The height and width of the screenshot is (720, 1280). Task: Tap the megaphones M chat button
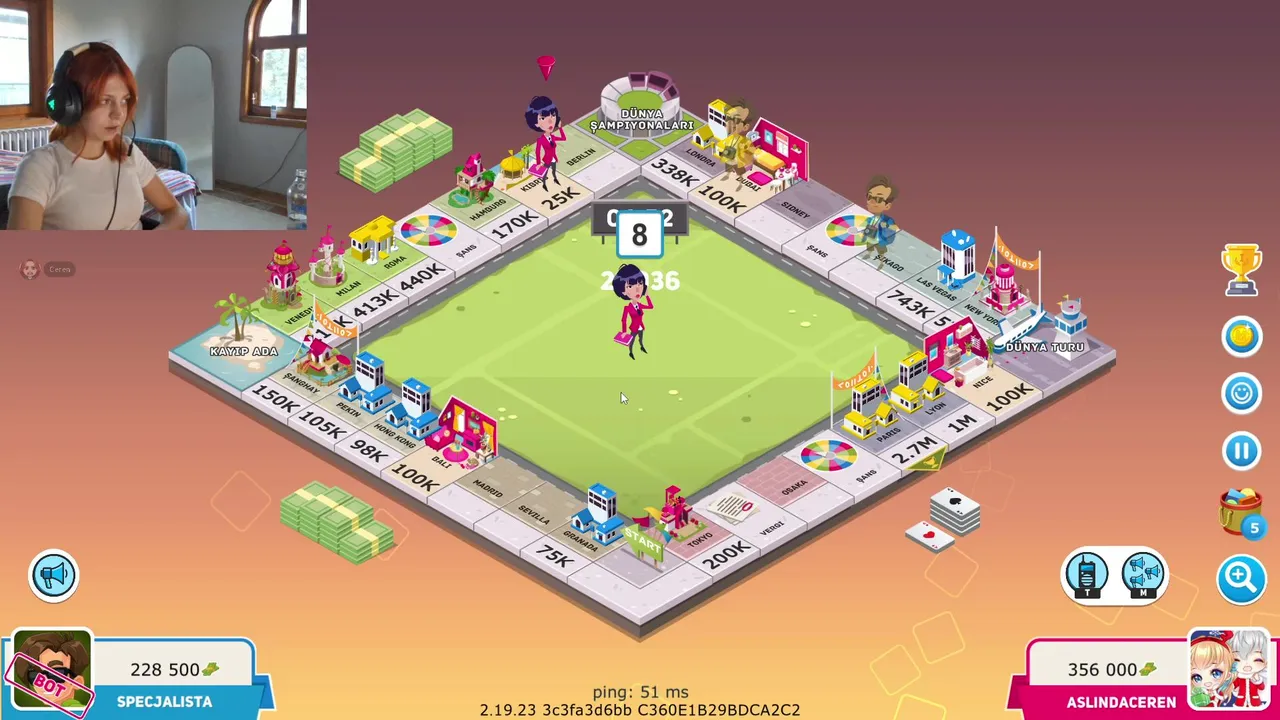click(x=1143, y=577)
